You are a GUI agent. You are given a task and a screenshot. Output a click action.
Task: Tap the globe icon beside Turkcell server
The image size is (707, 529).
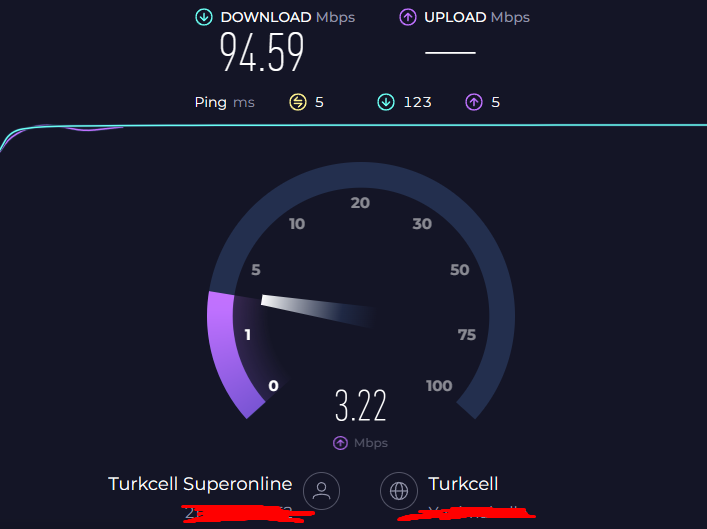coord(399,491)
